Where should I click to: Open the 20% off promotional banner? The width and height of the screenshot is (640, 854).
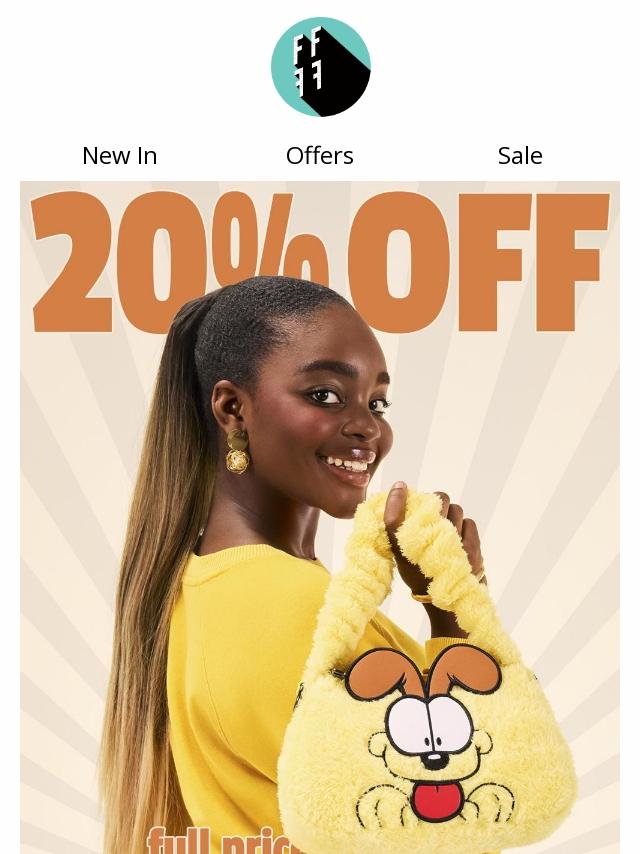click(x=320, y=517)
